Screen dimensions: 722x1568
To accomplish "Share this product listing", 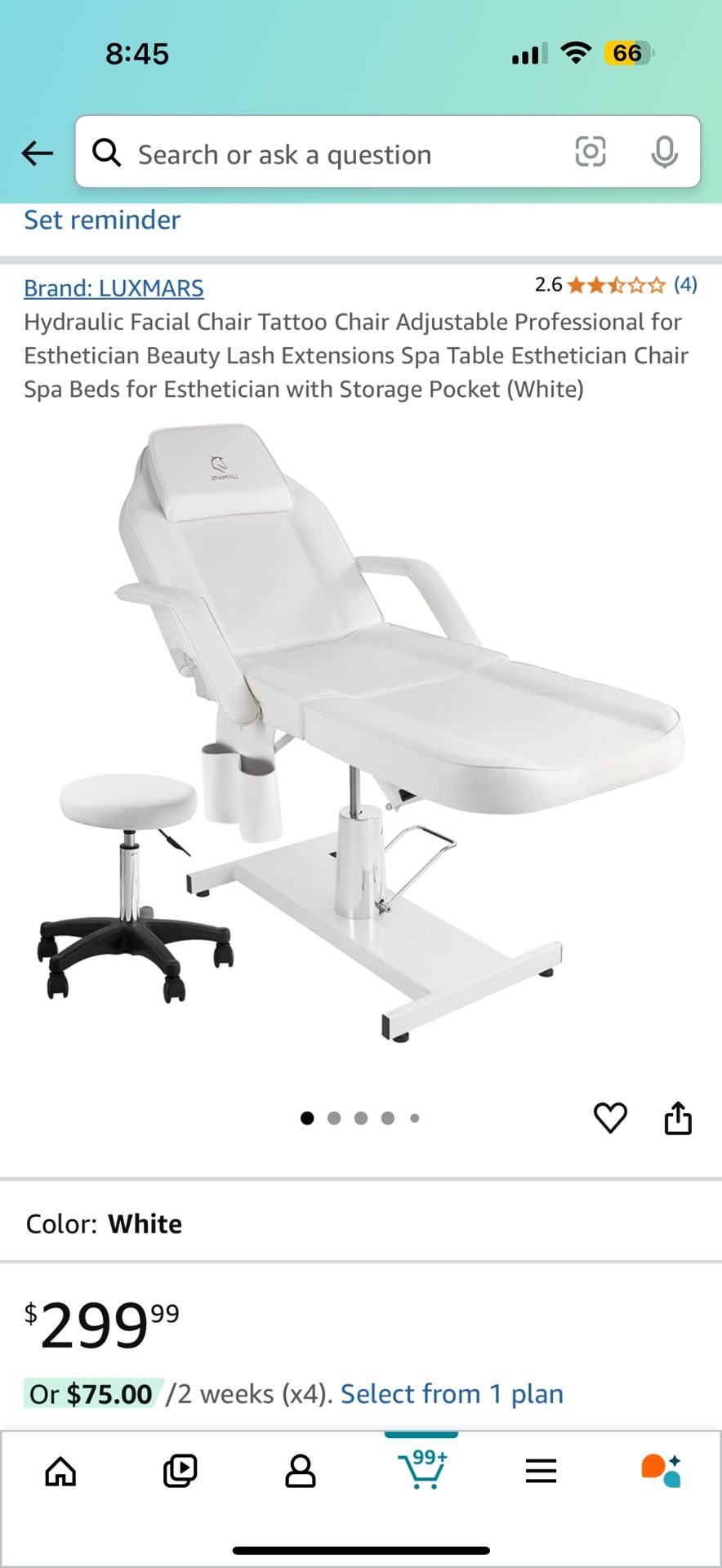I will click(678, 1118).
